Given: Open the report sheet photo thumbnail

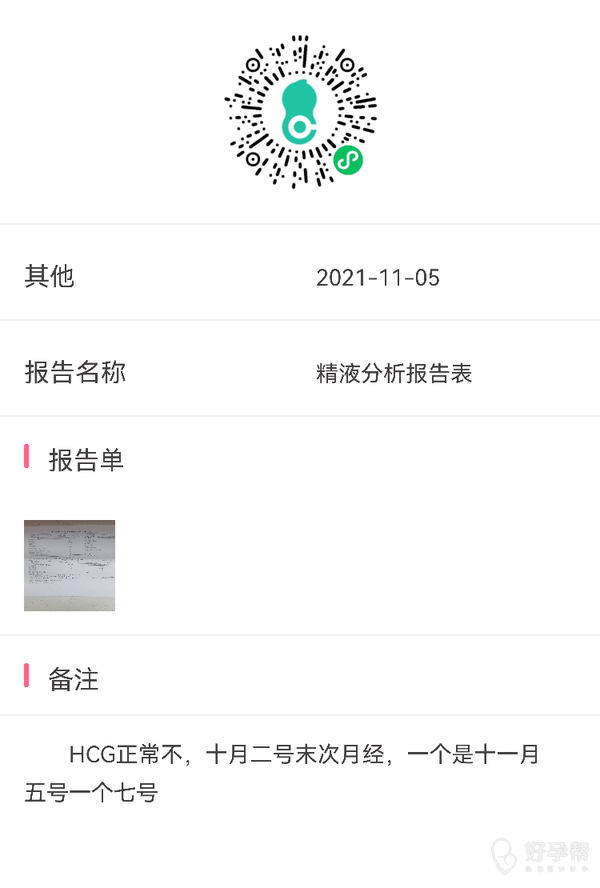Looking at the screenshot, I should (69, 565).
